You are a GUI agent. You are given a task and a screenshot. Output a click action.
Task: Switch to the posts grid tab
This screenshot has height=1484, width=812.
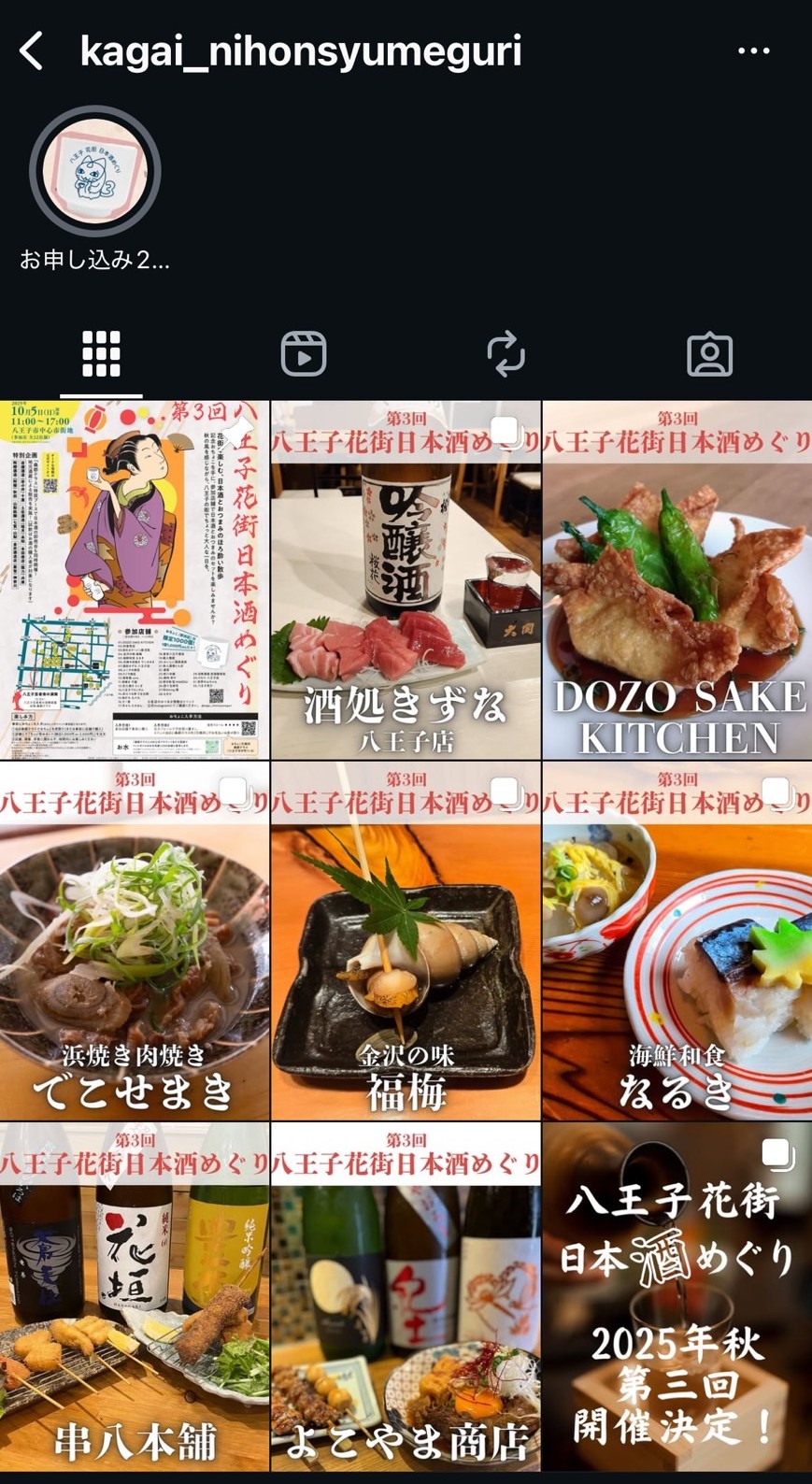click(x=101, y=354)
